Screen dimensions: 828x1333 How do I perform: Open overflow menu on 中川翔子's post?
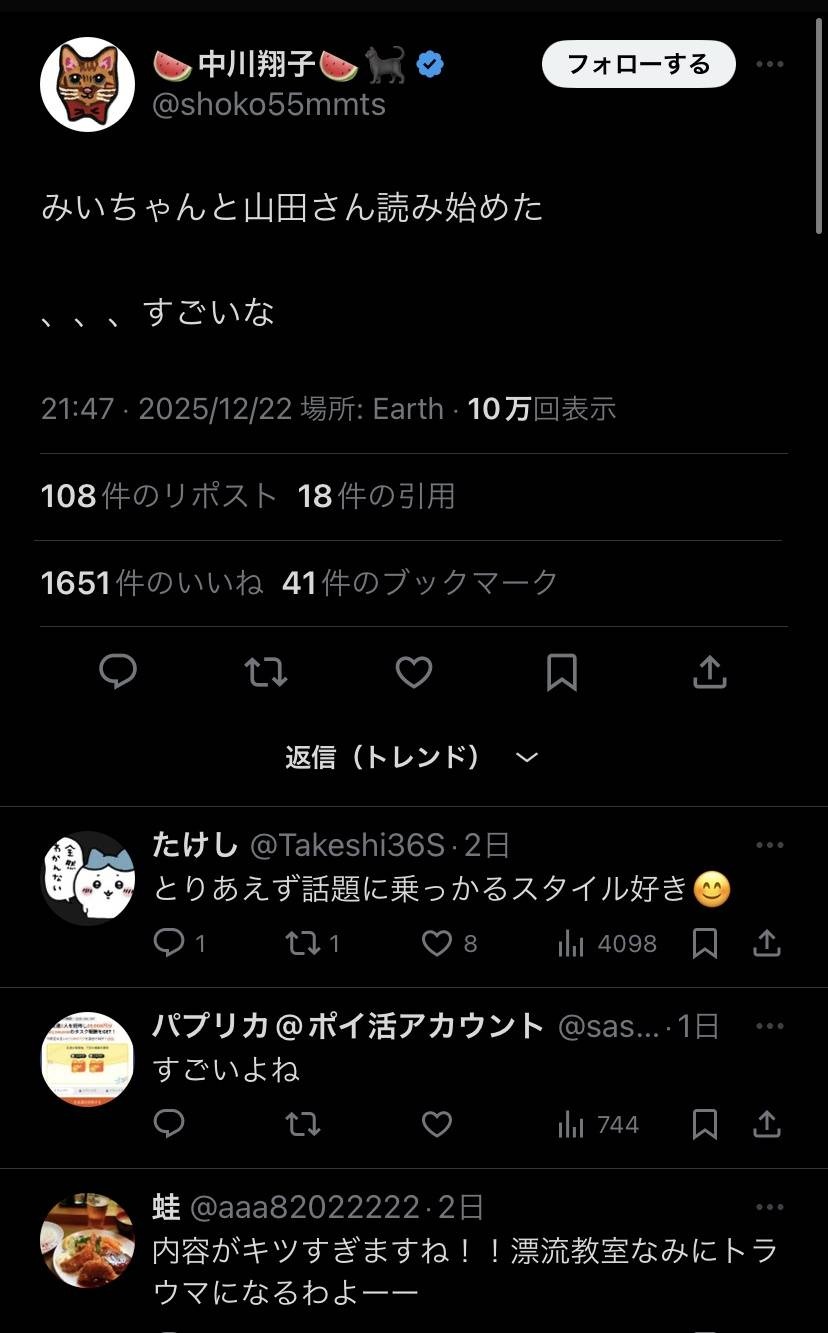click(769, 65)
